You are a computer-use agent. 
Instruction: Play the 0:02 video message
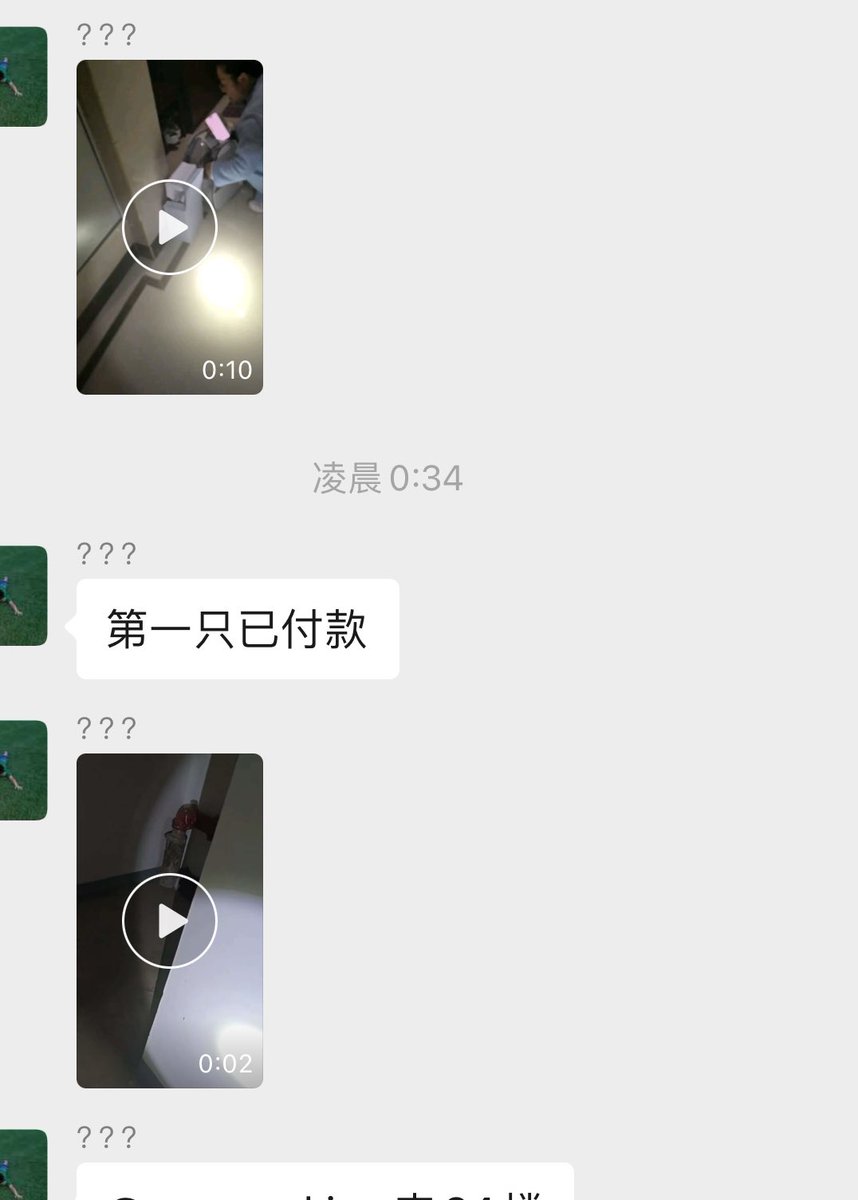click(x=169, y=921)
